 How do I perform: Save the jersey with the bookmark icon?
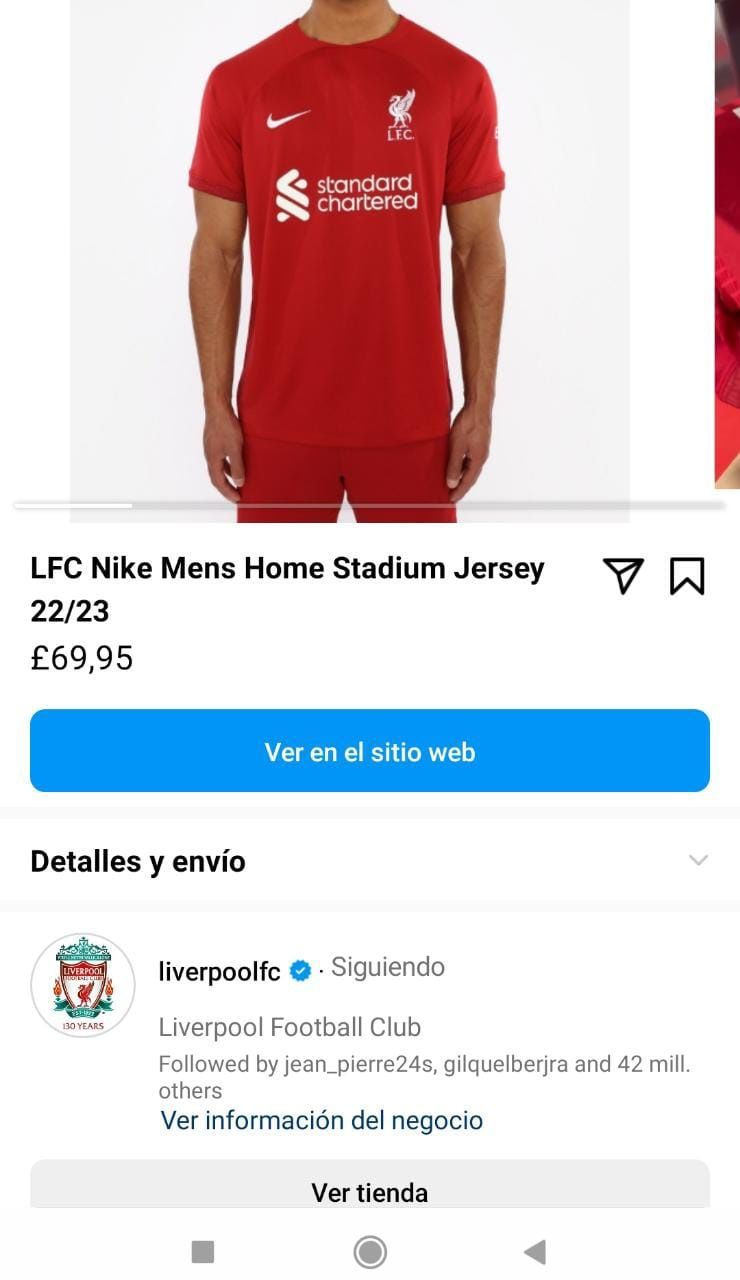coord(687,576)
